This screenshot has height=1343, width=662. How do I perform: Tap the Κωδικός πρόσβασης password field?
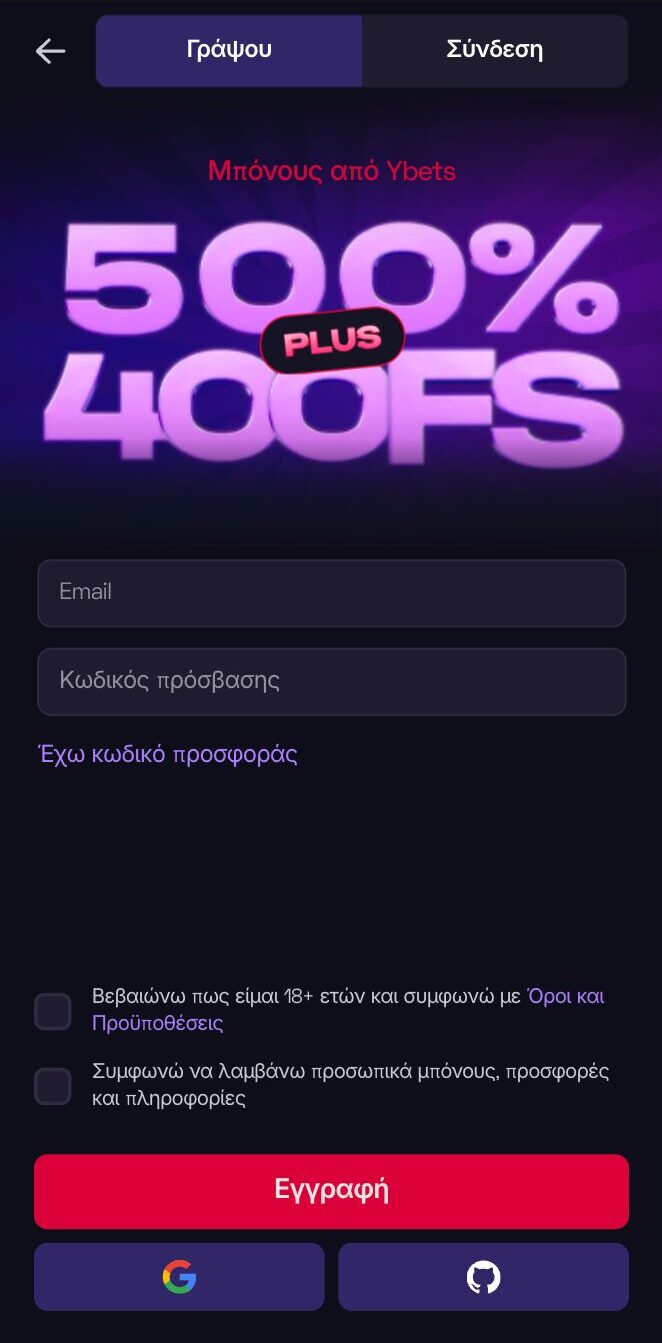coord(331,681)
